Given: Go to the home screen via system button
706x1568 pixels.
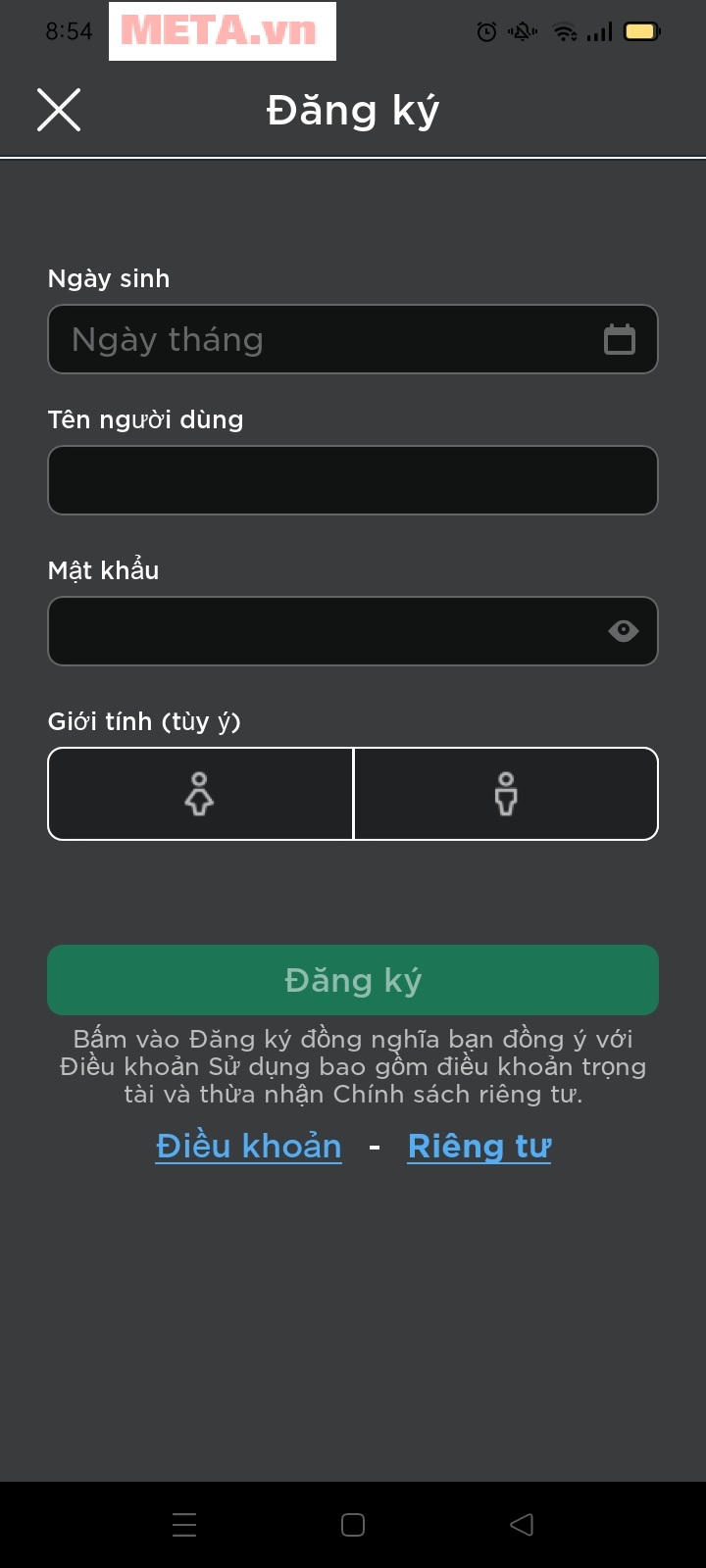Looking at the screenshot, I should (353, 1524).
